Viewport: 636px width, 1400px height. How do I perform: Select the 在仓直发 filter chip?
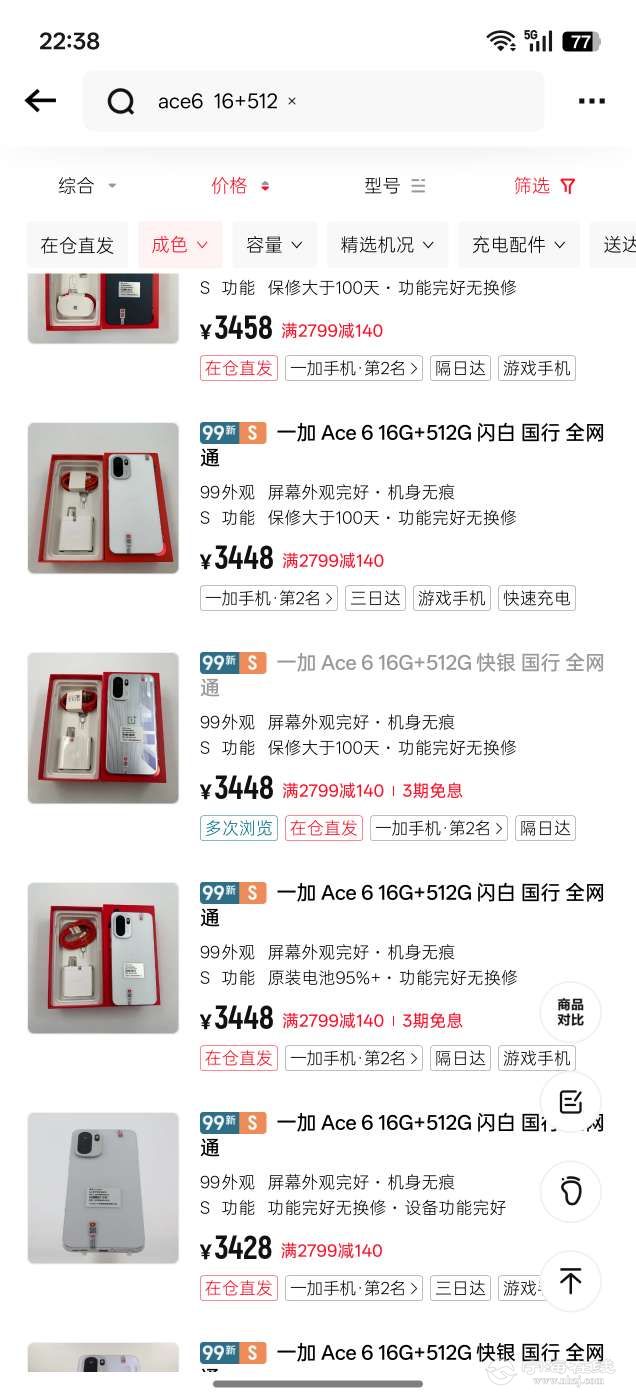click(77, 245)
